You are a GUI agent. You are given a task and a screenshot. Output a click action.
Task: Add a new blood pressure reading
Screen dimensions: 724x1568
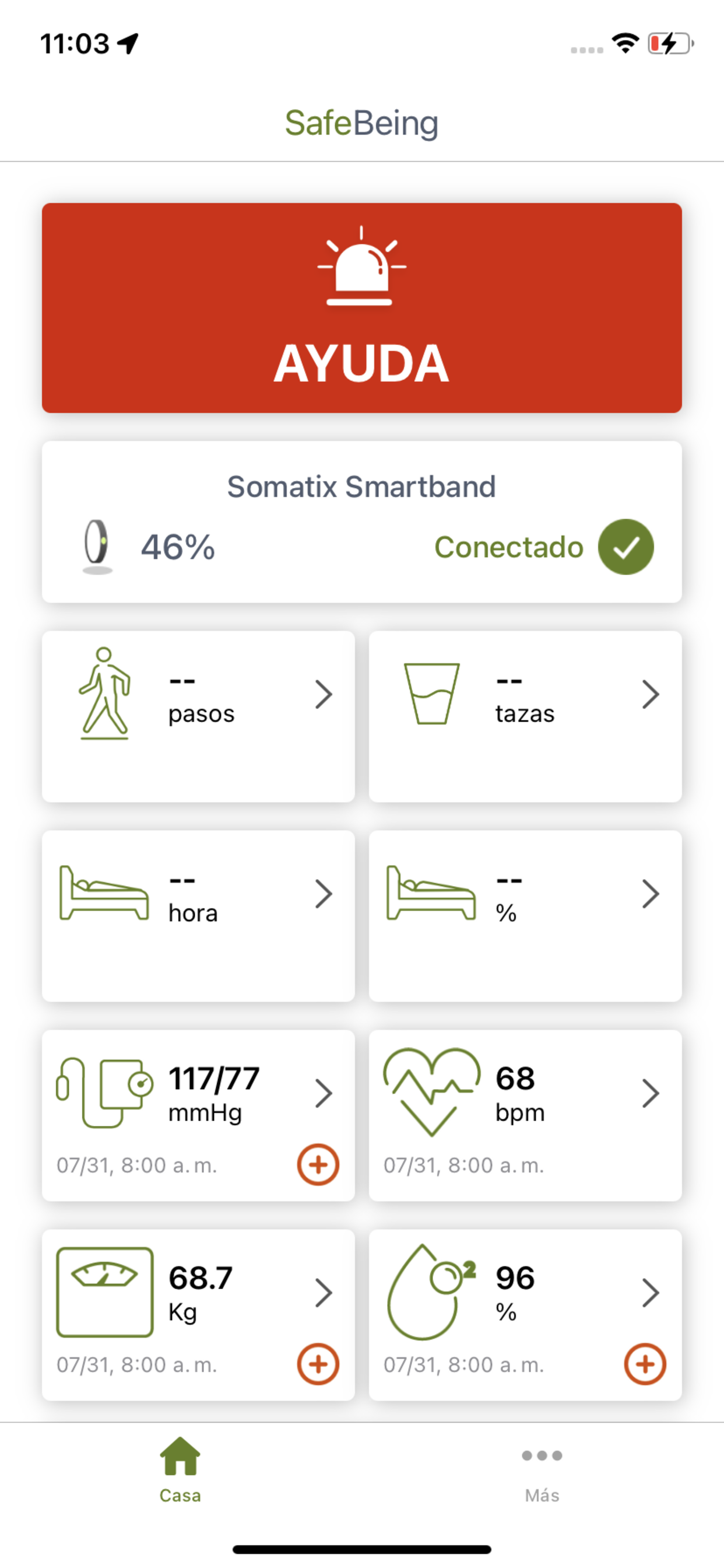(x=318, y=1165)
